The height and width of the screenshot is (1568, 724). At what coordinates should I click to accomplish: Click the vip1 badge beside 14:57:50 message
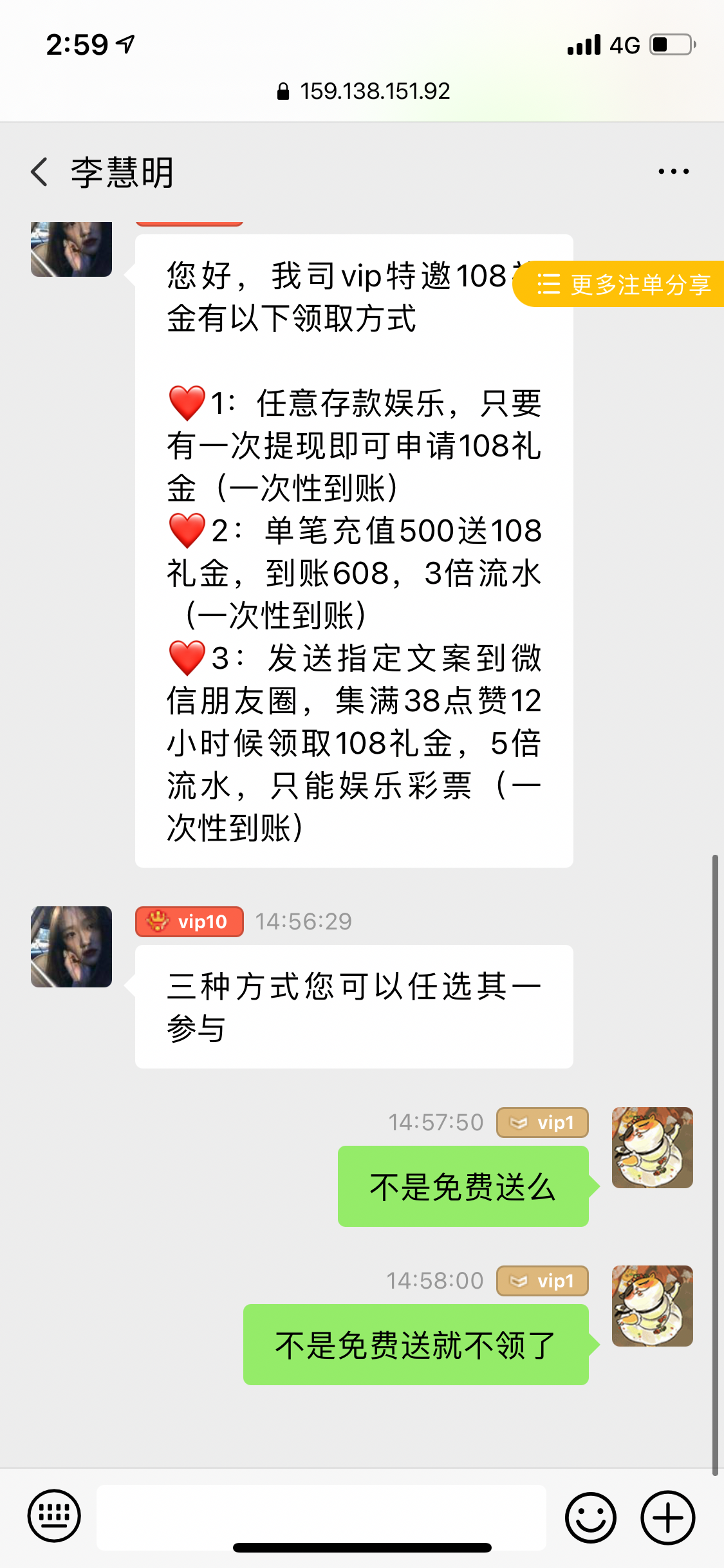pos(542,1123)
